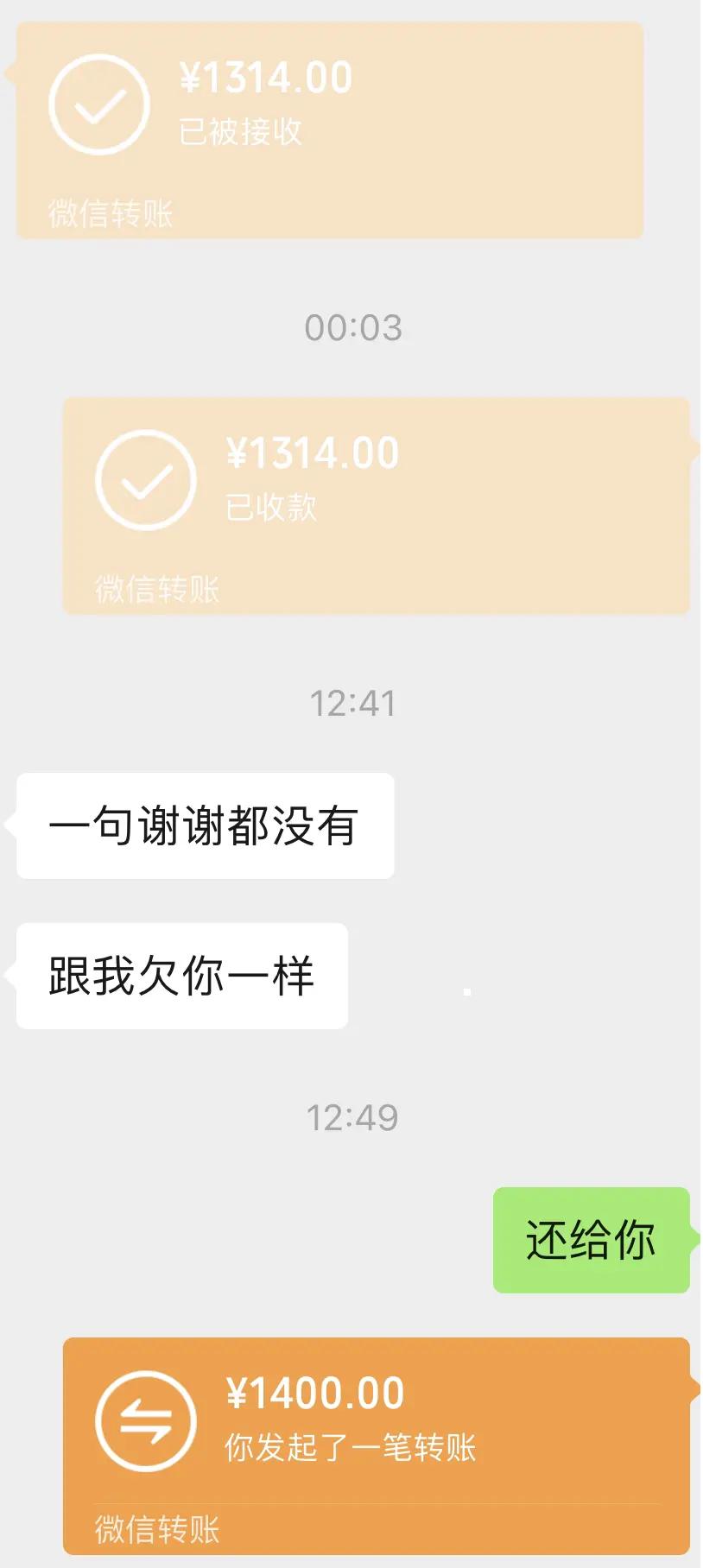
Task: Tap the 00:03 timestamp above the transfer
Action: coord(351,326)
